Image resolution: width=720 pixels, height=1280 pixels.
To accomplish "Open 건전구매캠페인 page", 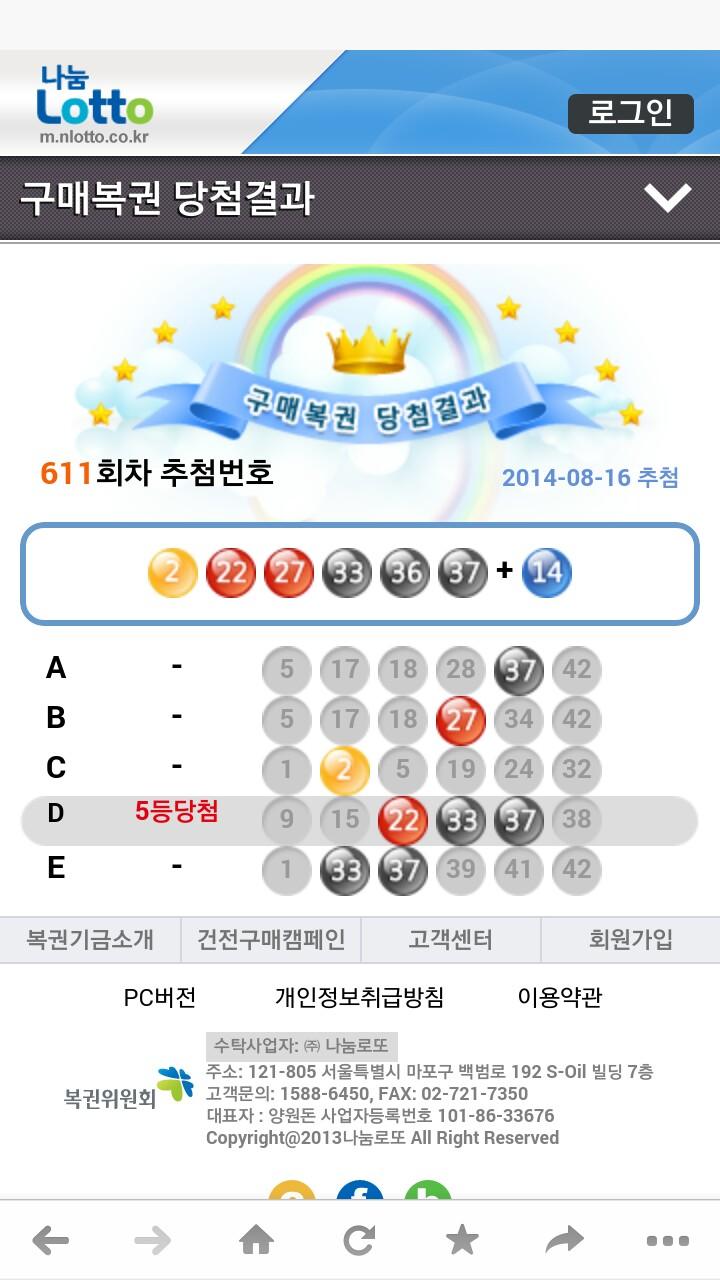I will (271, 940).
